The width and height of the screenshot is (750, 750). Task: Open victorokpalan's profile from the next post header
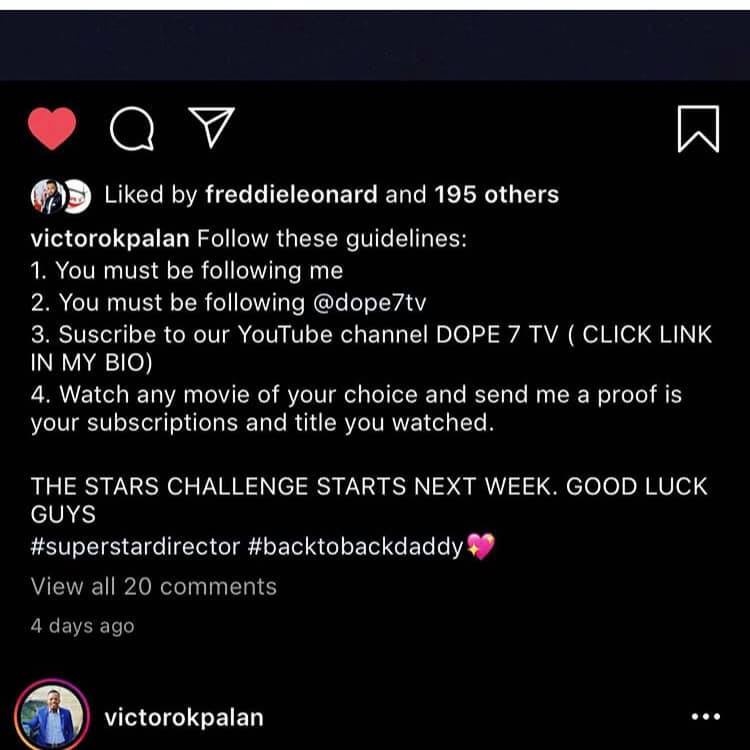tap(183, 718)
